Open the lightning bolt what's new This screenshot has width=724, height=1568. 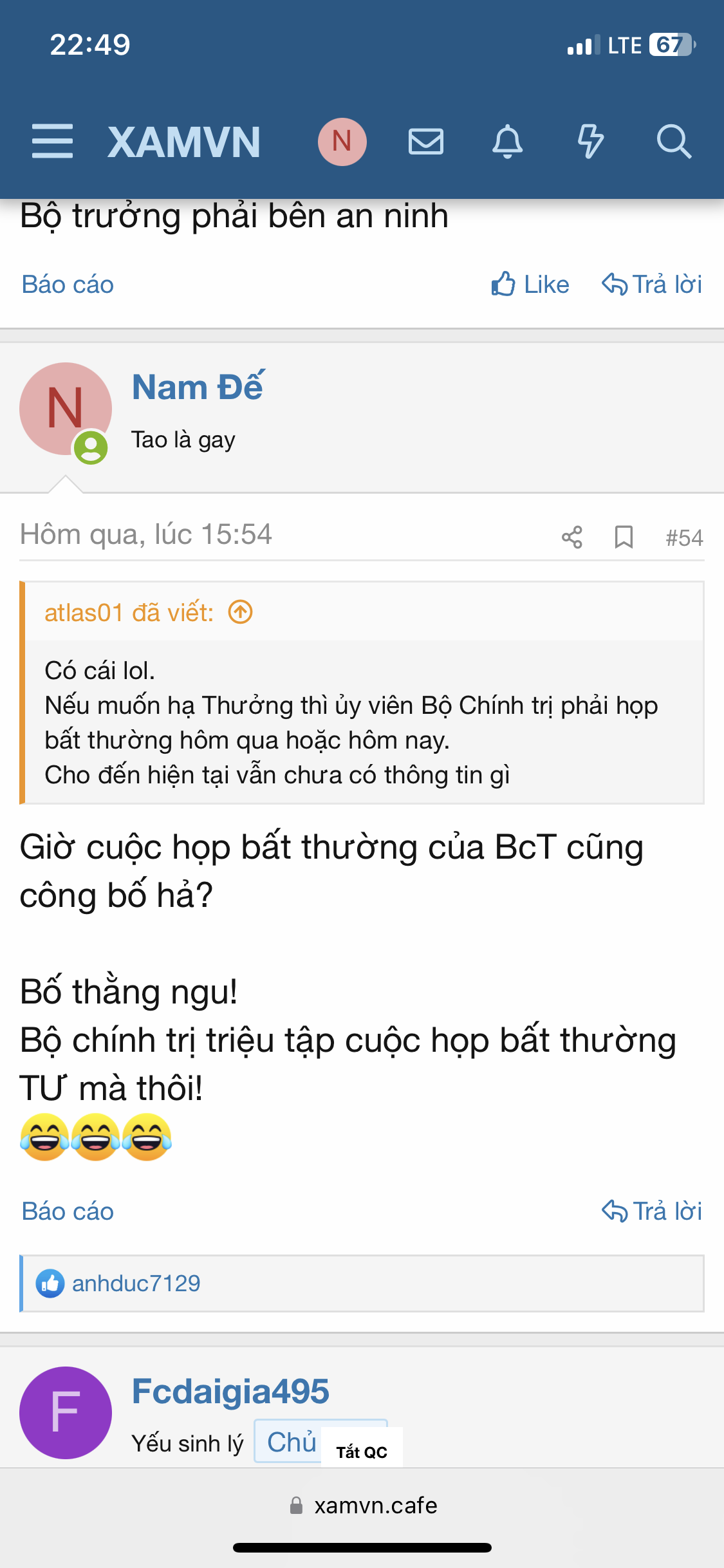tap(589, 142)
